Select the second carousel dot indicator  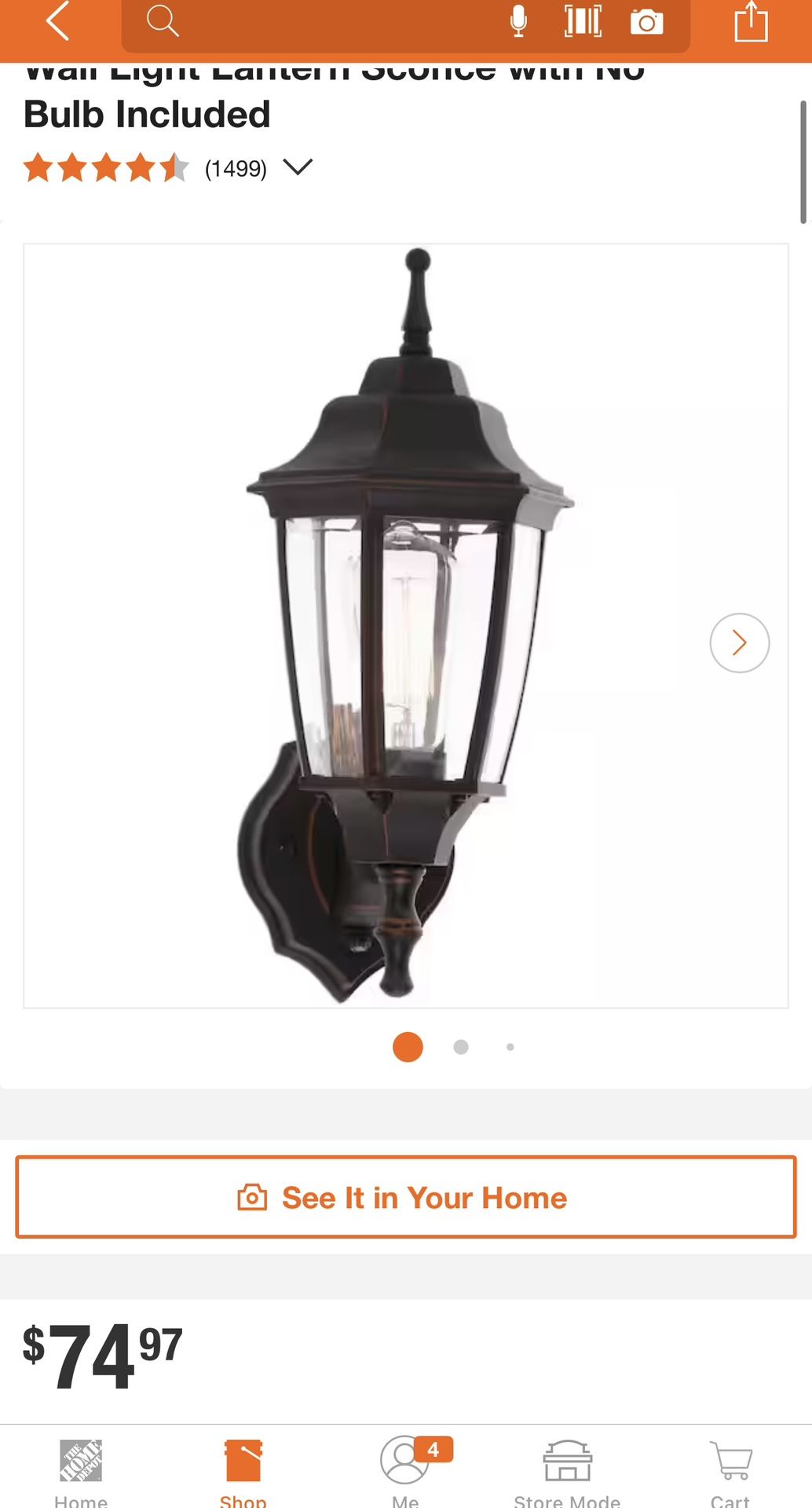tap(461, 1047)
